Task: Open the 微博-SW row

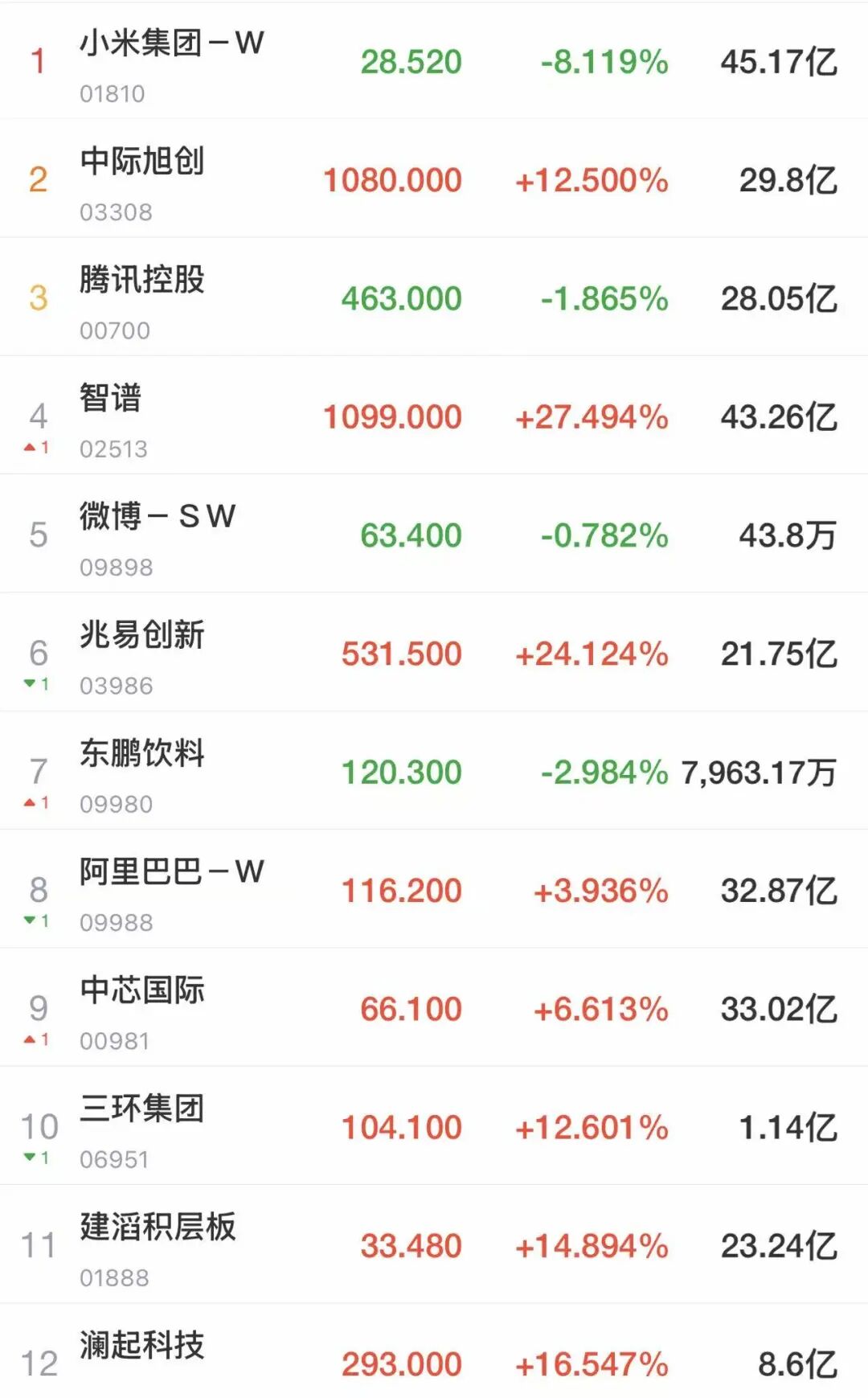Action: [x=434, y=533]
